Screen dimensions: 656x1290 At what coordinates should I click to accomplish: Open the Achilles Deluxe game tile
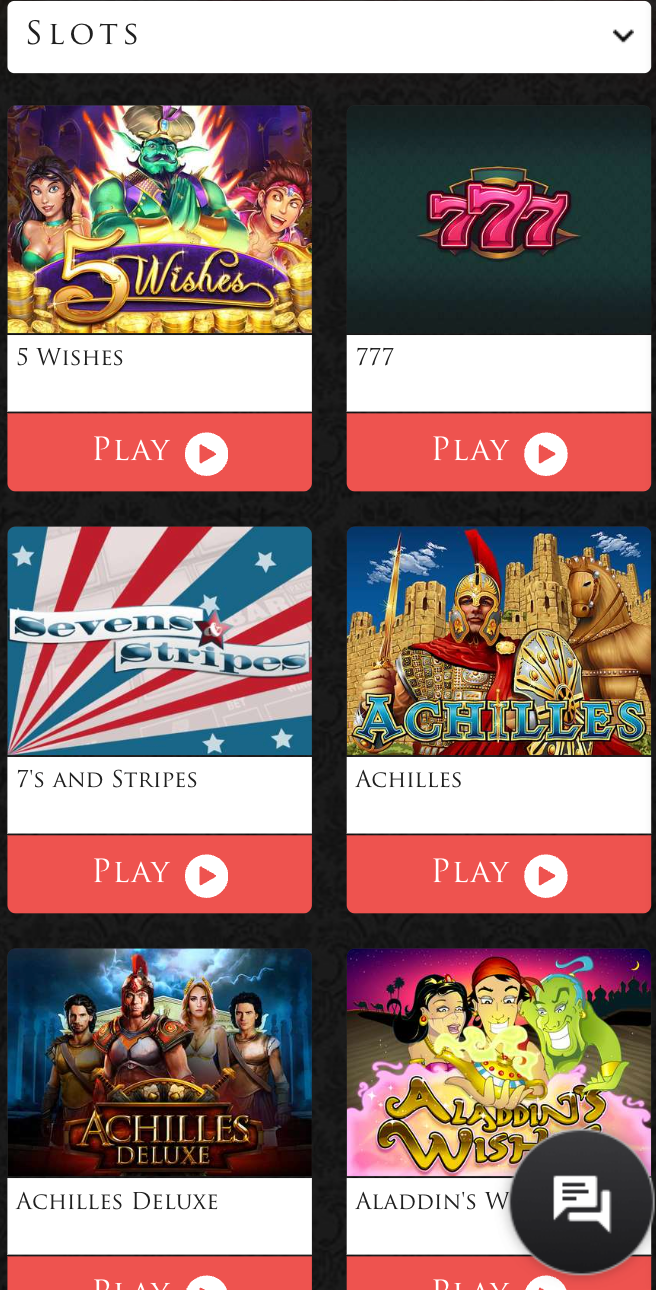point(160,1062)
